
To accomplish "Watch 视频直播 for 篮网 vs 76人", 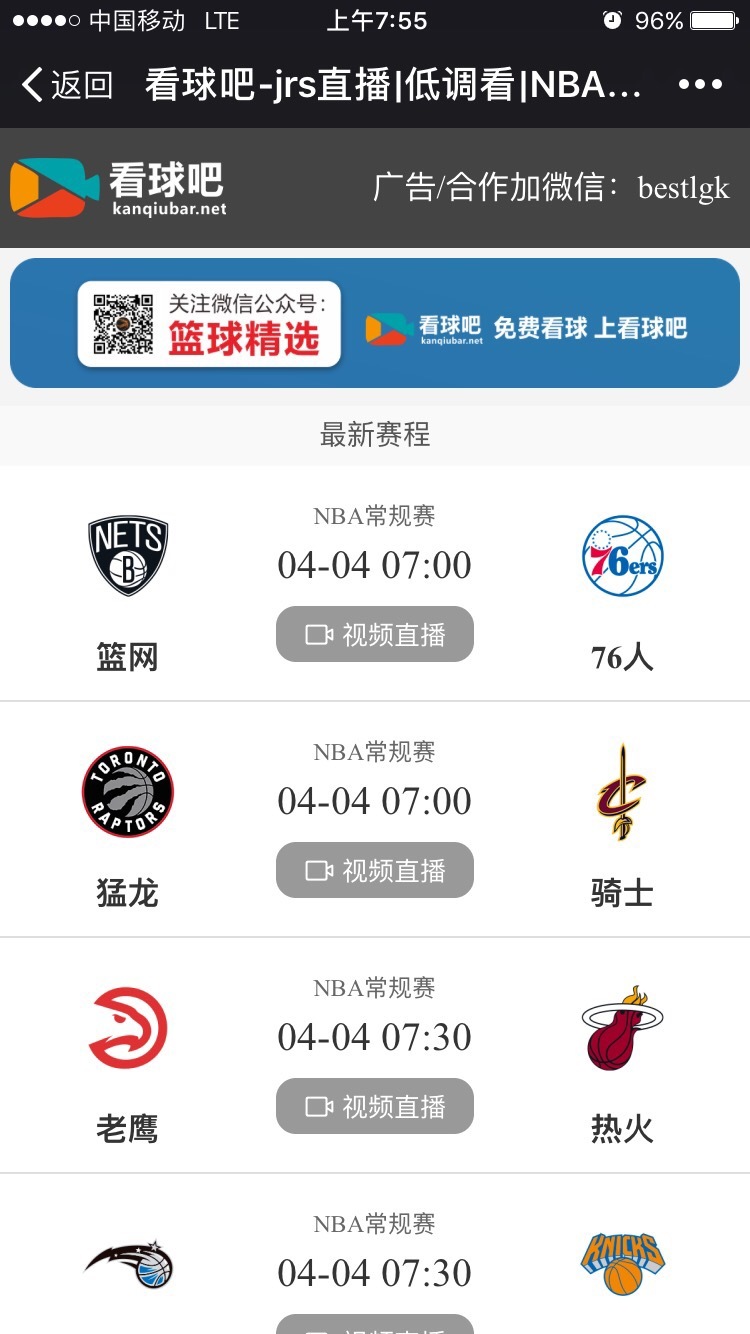I will pos(374,634).
